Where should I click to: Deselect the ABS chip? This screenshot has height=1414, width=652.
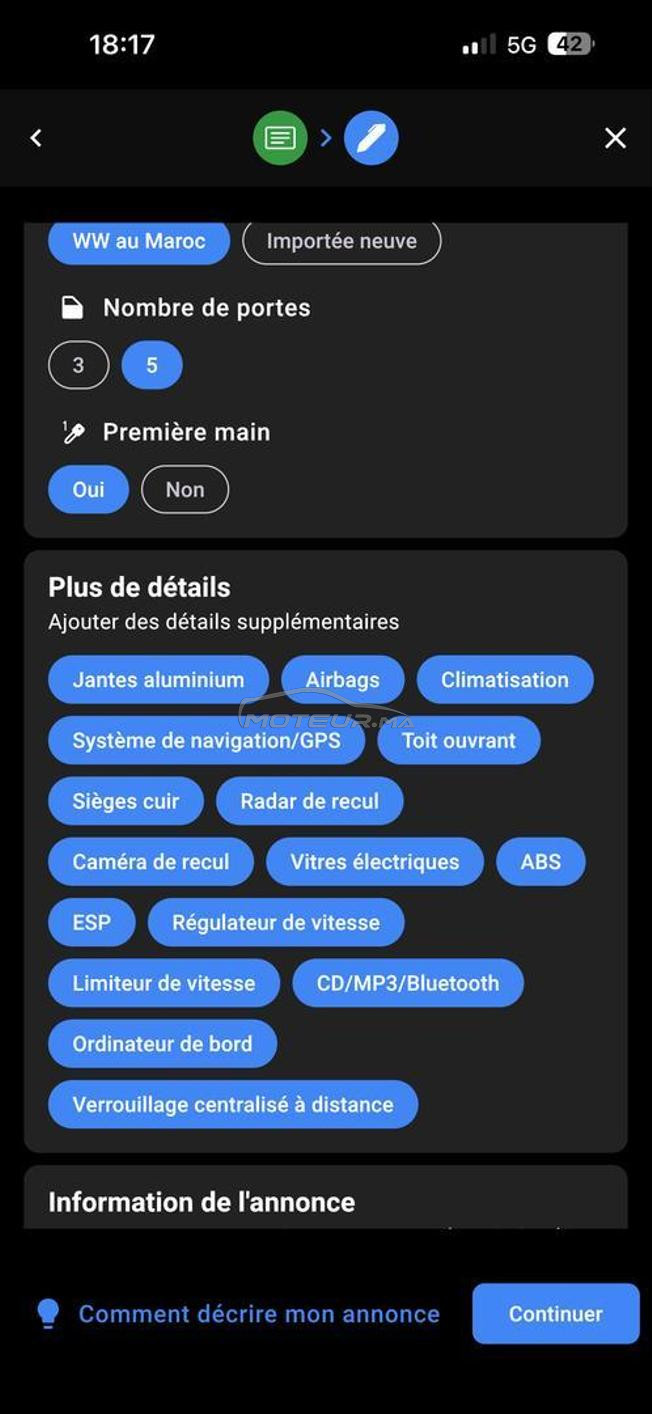pos(541,862)
